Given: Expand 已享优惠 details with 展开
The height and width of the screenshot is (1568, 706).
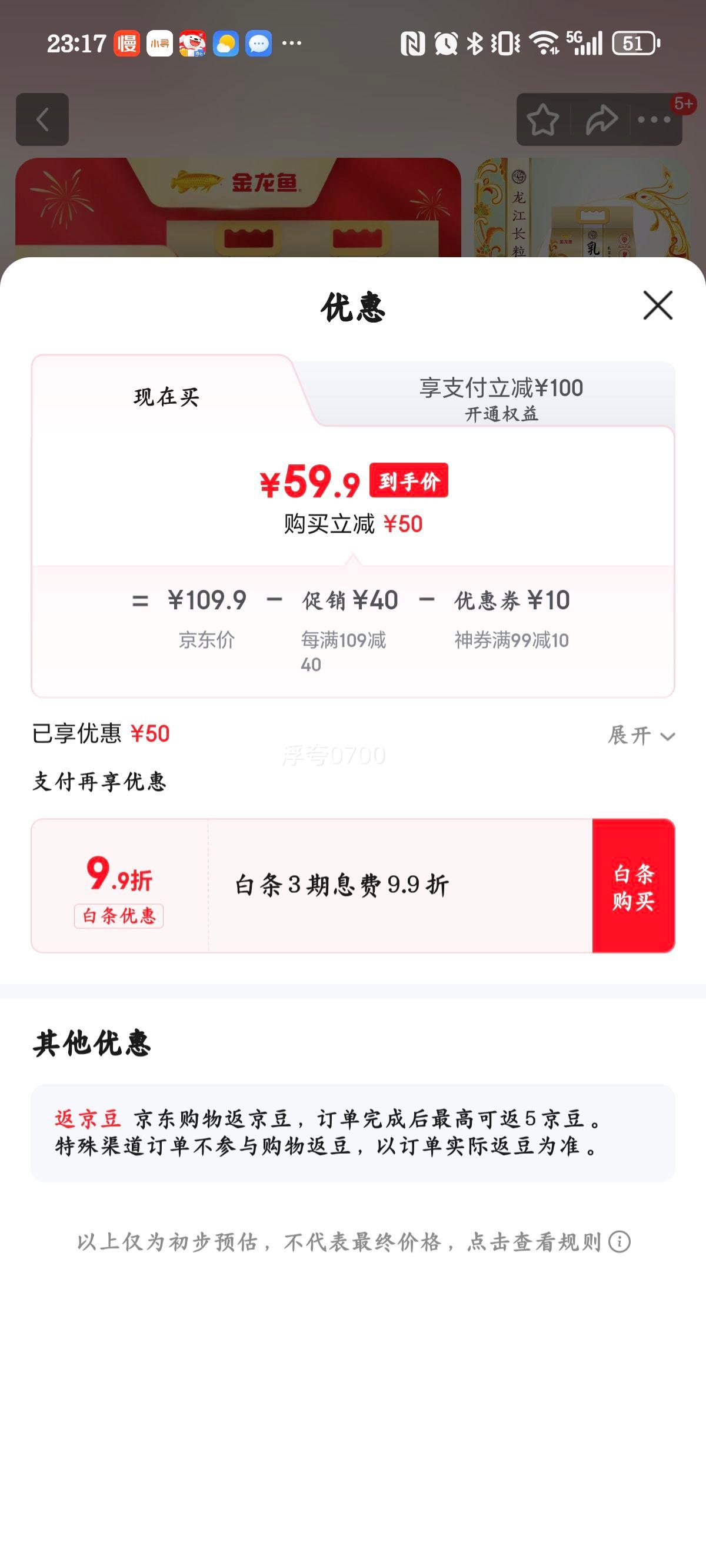Looking at the screenshot, I should (x=641, y=735).
